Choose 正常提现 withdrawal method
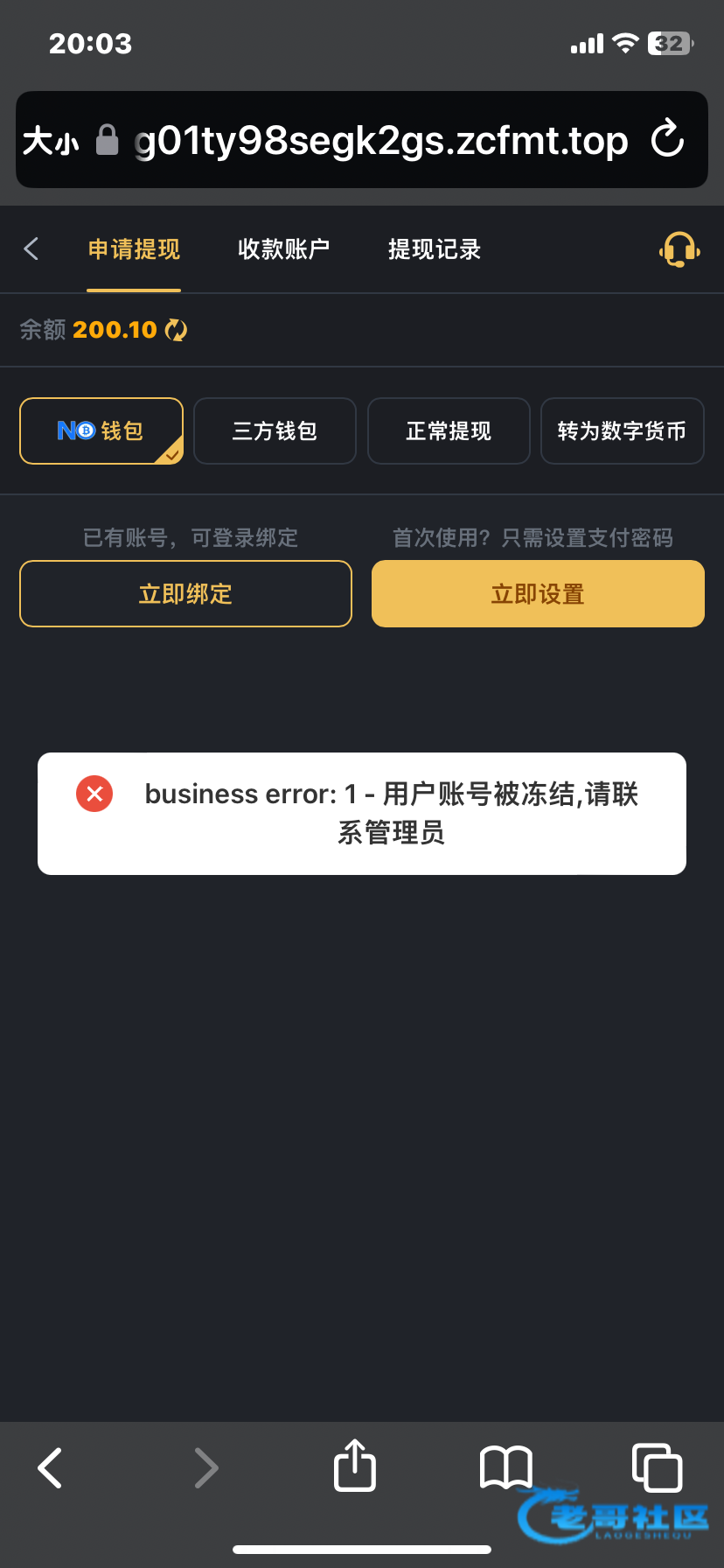 tap(449, 430)
